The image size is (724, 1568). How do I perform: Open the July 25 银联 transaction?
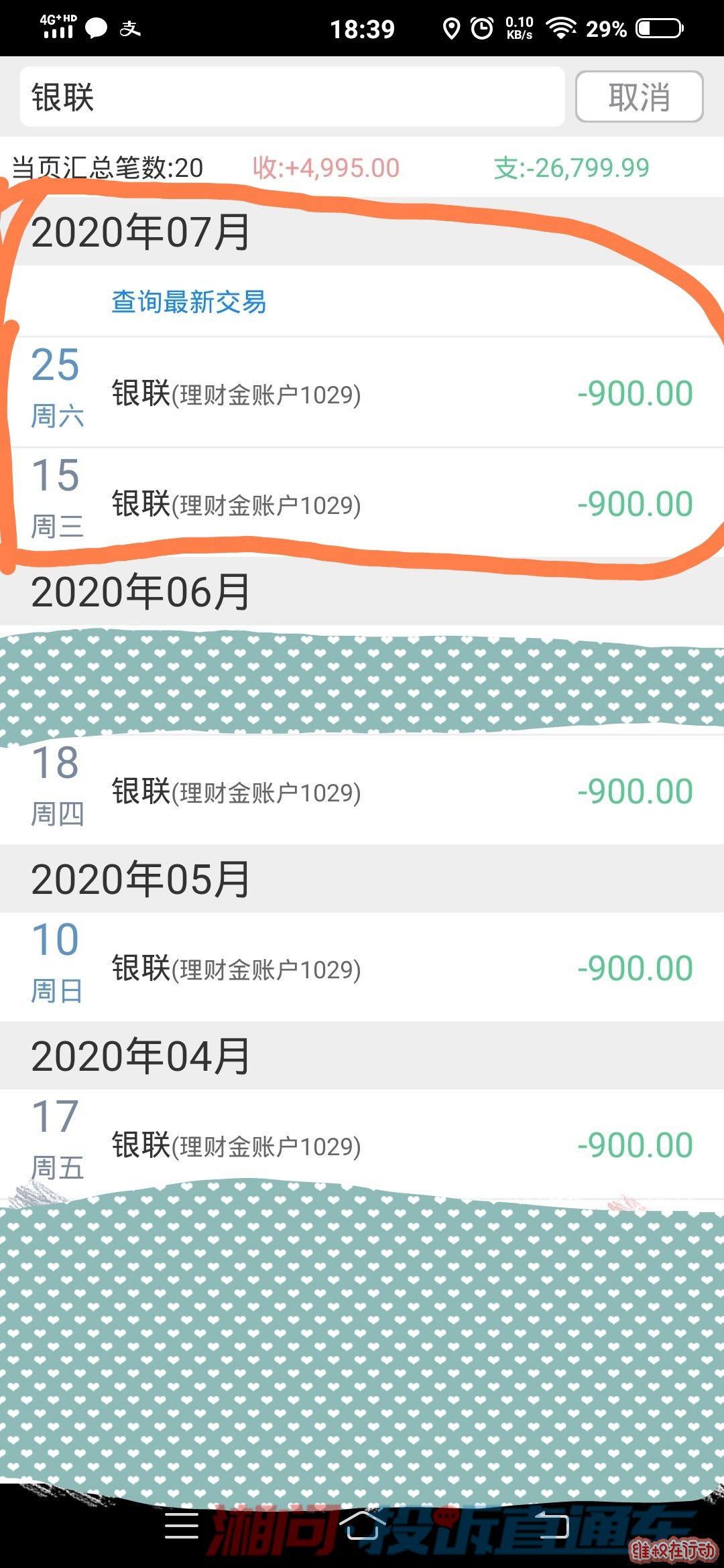362,393
